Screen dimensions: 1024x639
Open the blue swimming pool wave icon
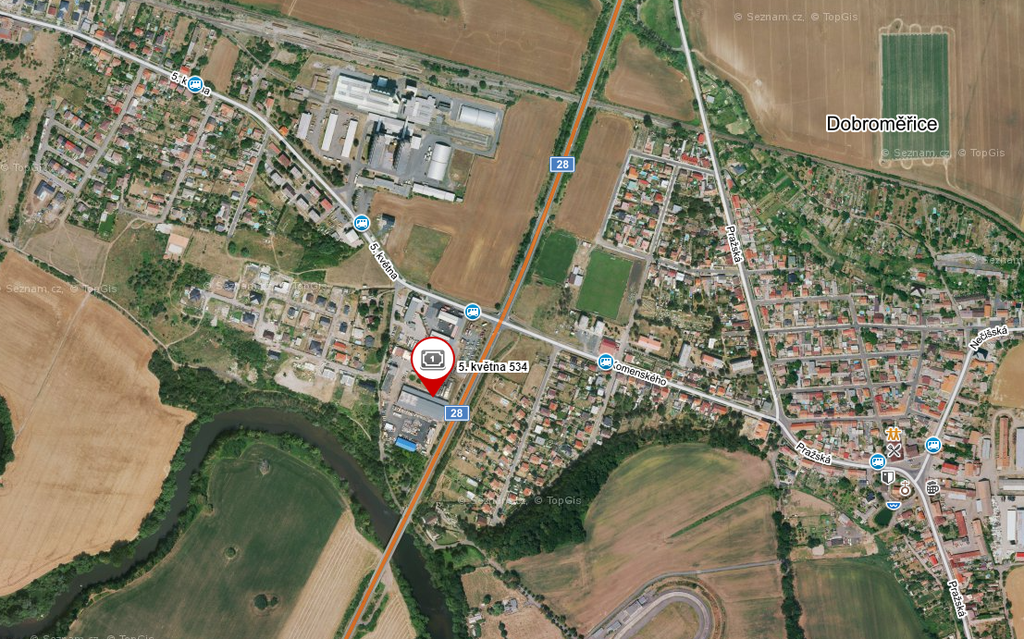point(894,505)
